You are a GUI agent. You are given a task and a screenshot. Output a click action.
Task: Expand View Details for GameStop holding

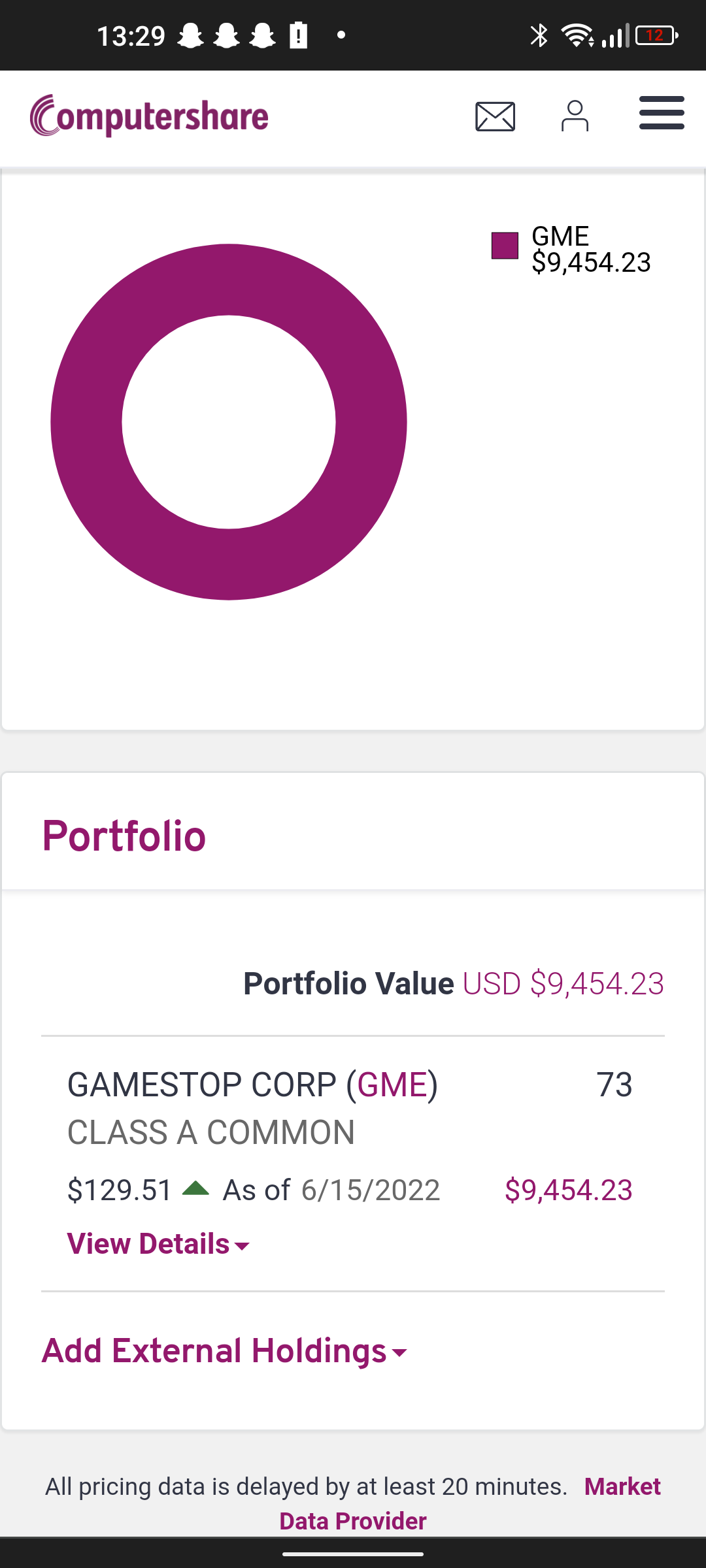[158, 1244]
